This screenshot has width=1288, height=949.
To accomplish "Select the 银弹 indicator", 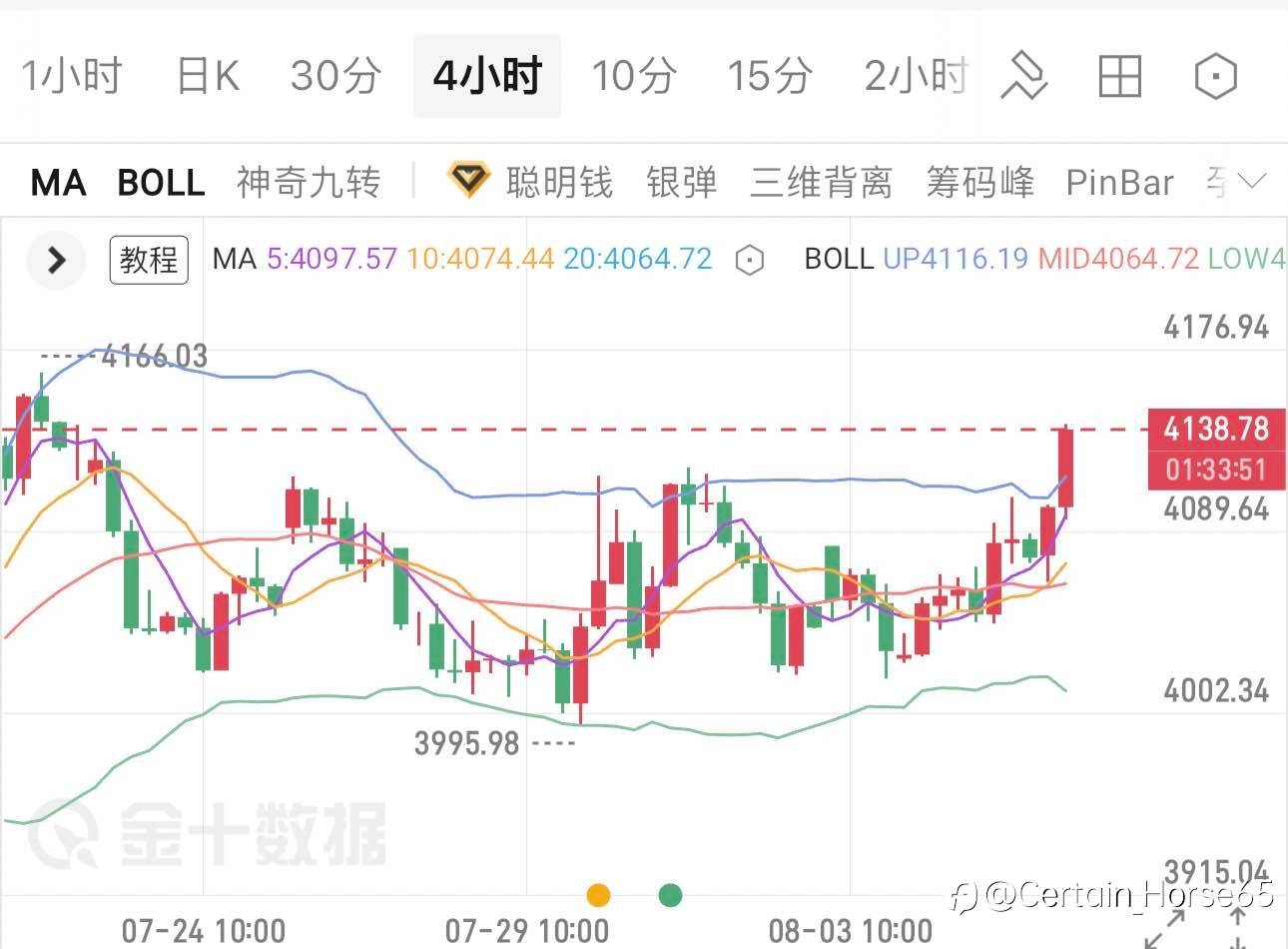I will [682, 183].
